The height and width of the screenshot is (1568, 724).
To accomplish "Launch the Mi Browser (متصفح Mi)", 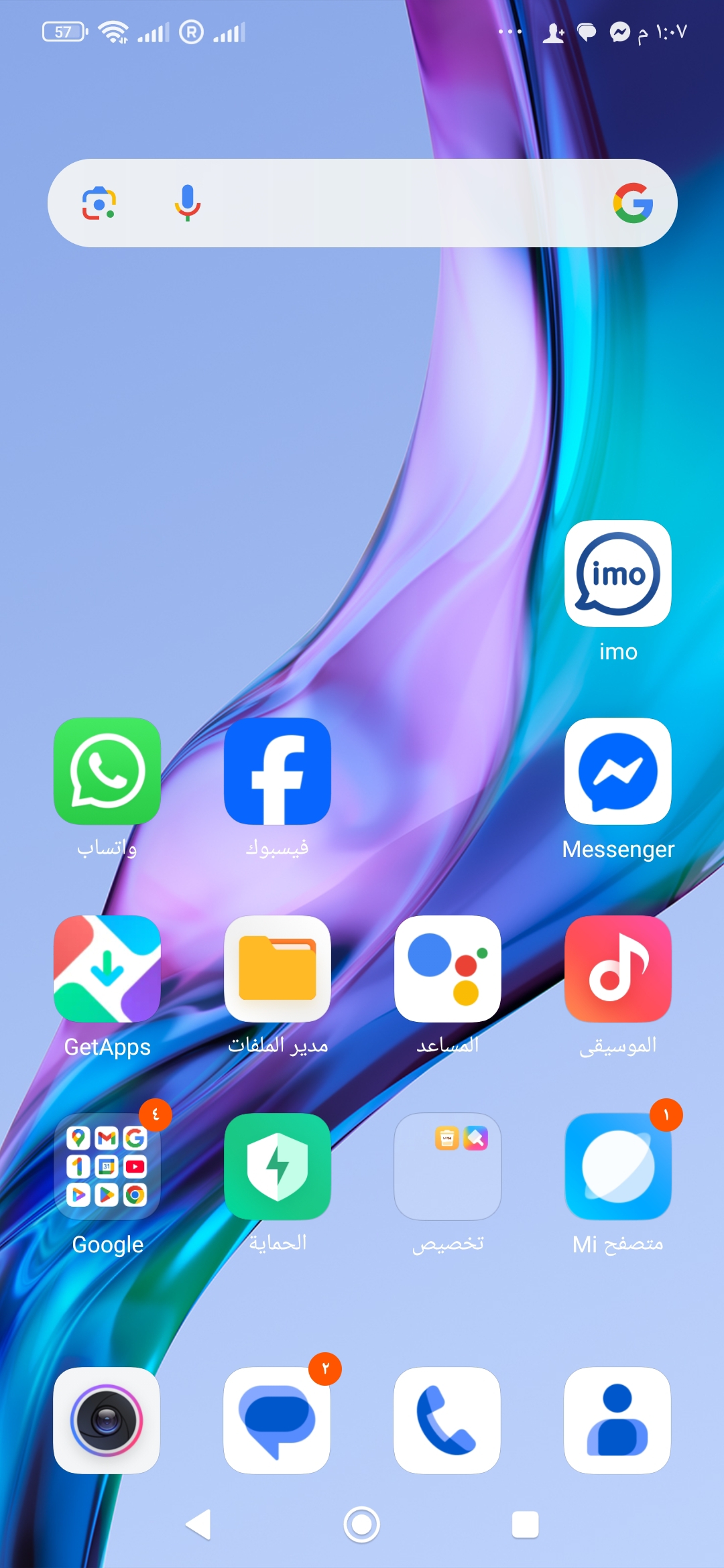I will 617,1167.
